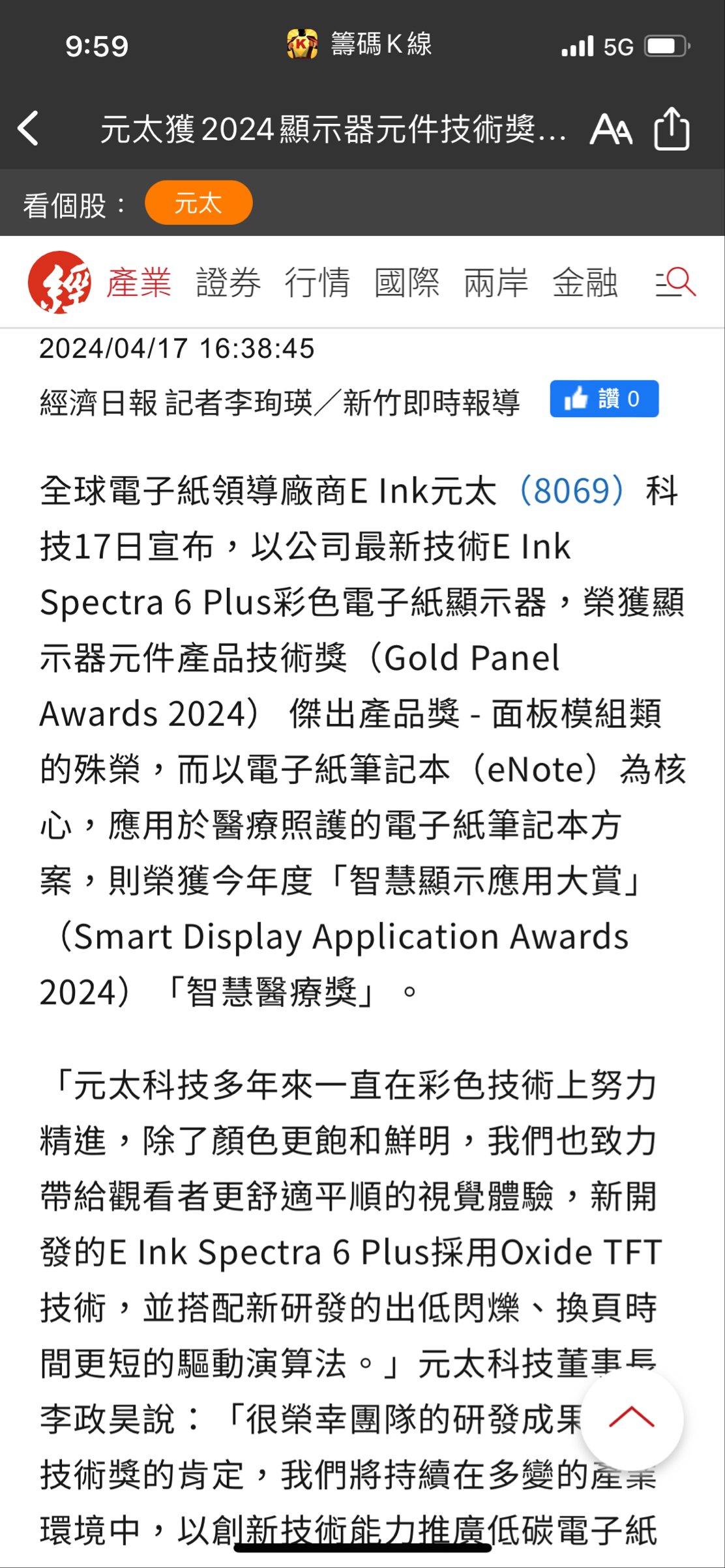Viewport: 725px width, 1568px height.
Task: Open the (8069) stock link
Action: click(x=571, y=491)
